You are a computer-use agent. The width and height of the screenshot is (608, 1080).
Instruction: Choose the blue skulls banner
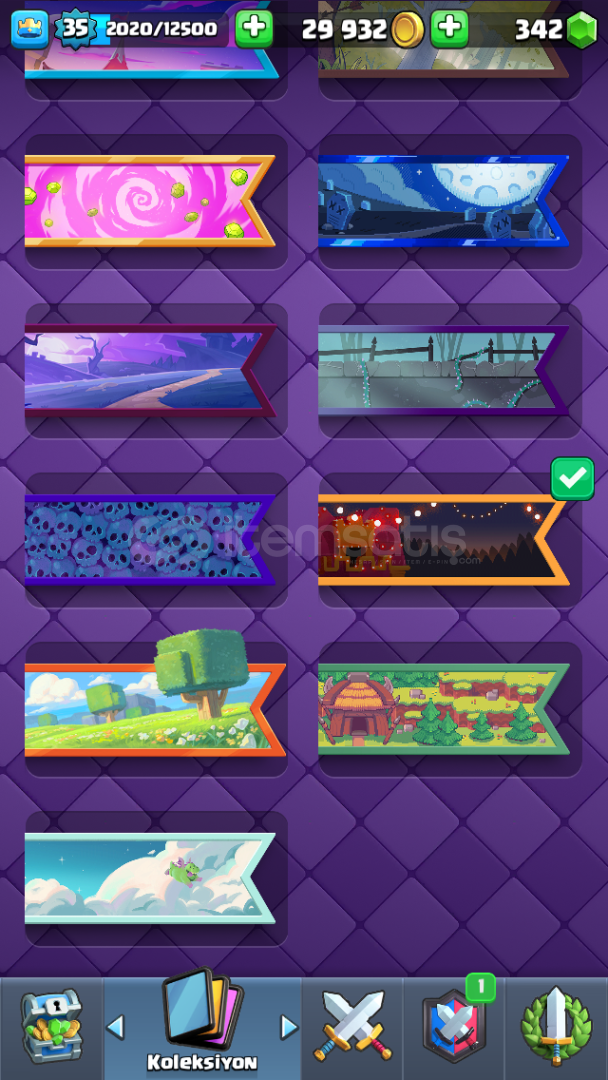149,540
